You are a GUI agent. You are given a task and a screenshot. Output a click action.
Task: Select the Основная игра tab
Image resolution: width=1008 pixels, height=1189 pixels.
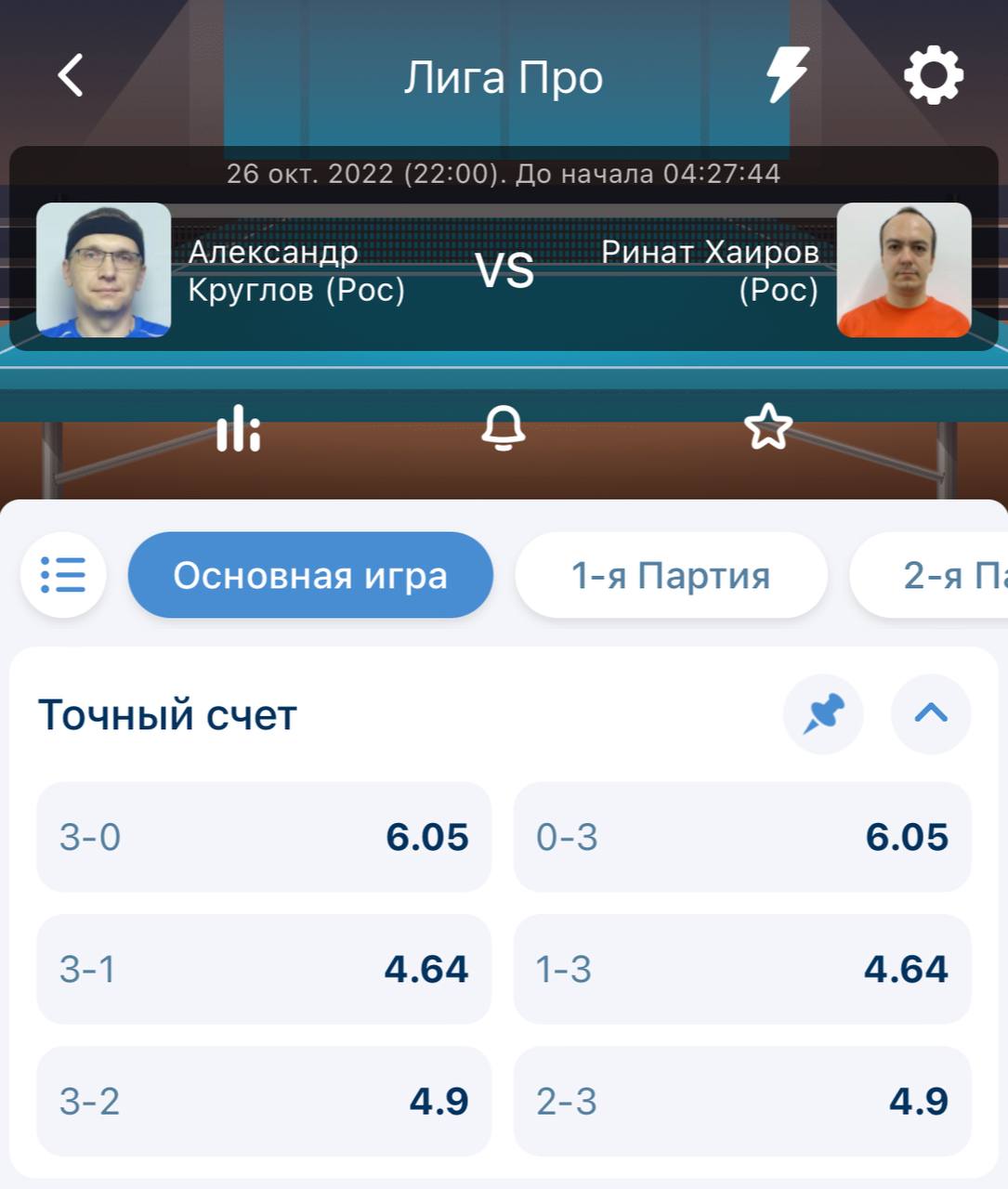coord(310,575)
